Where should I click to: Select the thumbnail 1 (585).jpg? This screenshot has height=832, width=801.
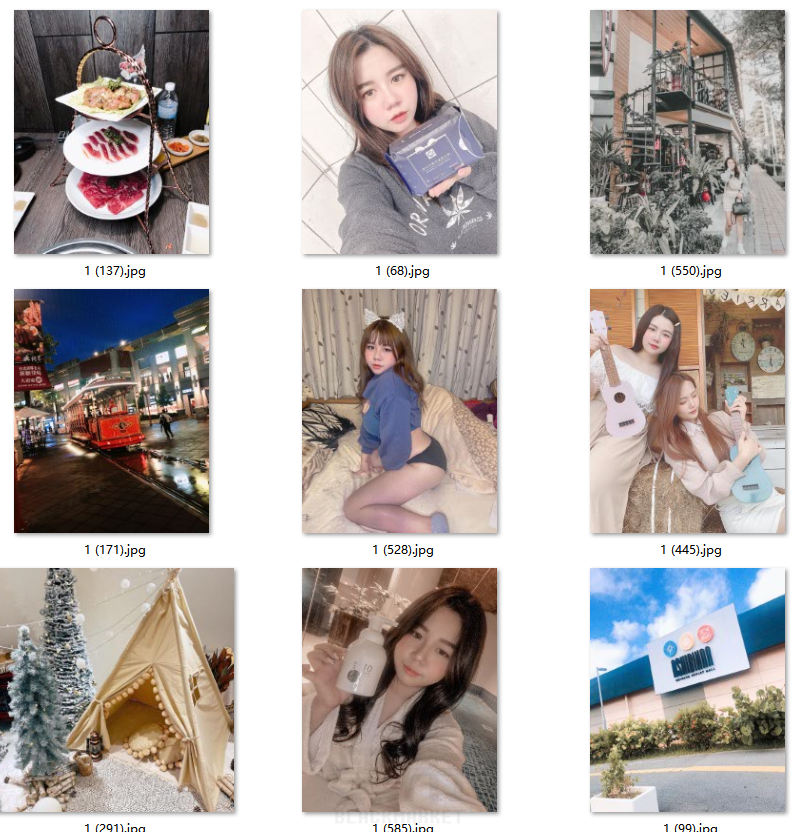click(x=399, y=690)
